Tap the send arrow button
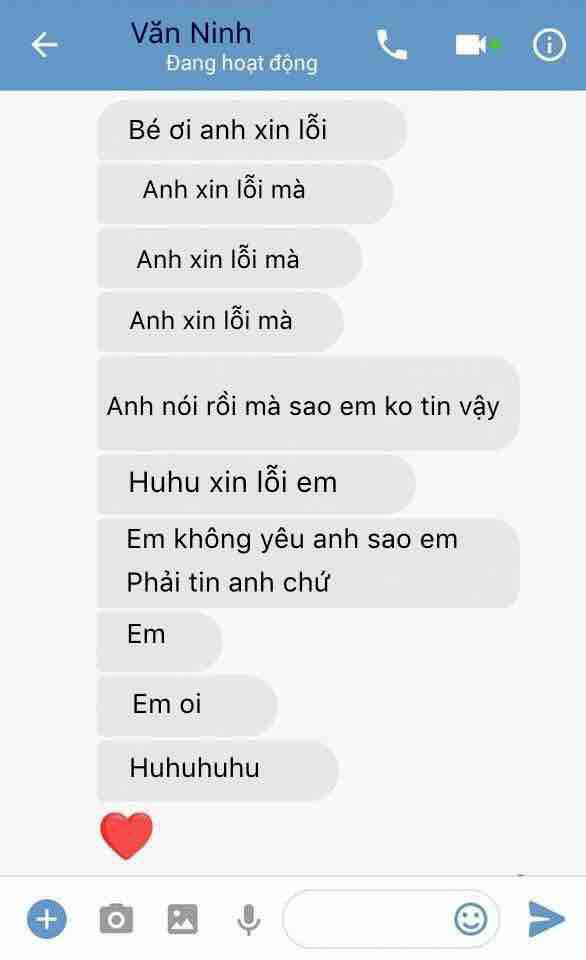Viewport: 586px width, 960px height. 546,918
